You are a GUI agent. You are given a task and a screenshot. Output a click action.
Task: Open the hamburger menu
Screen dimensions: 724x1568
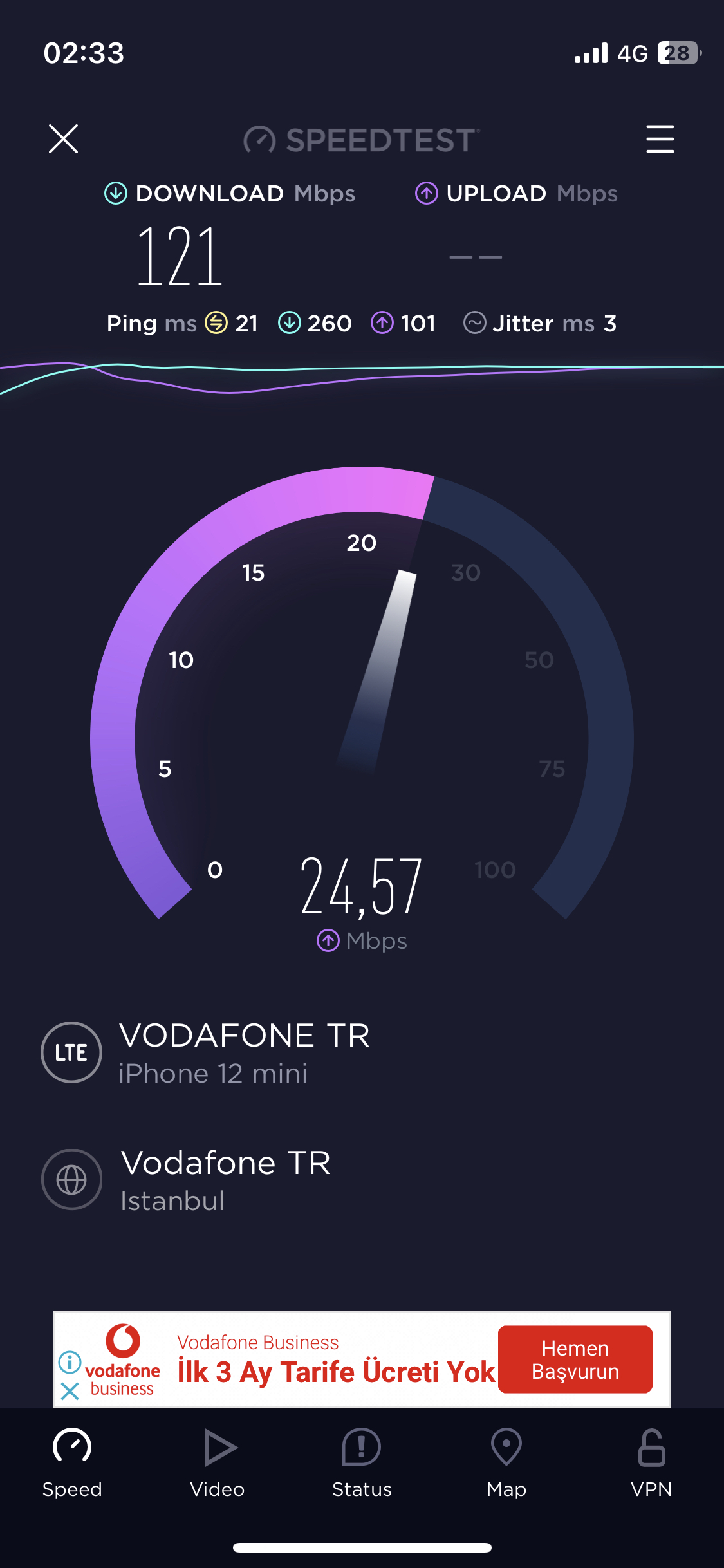click(x=660, y=139)
